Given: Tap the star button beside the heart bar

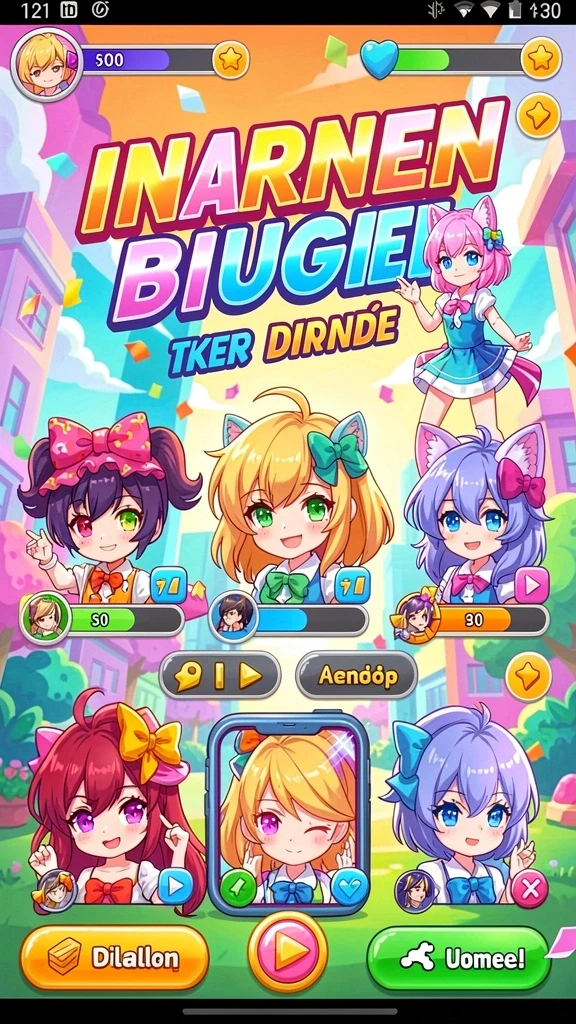Looking at the screenshot, I should click(x=541, y=59).
